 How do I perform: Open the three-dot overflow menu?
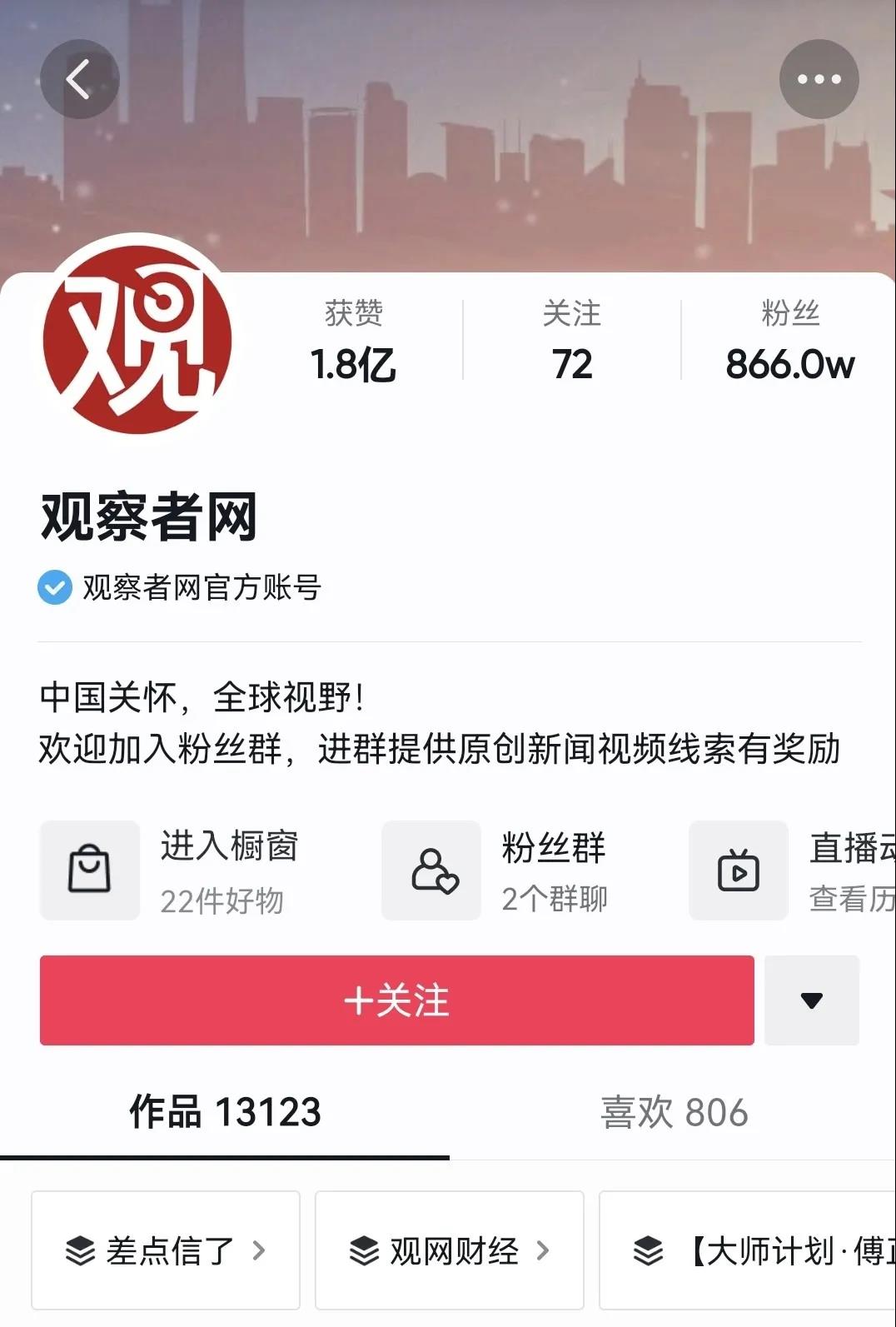[x=819, y=79]
